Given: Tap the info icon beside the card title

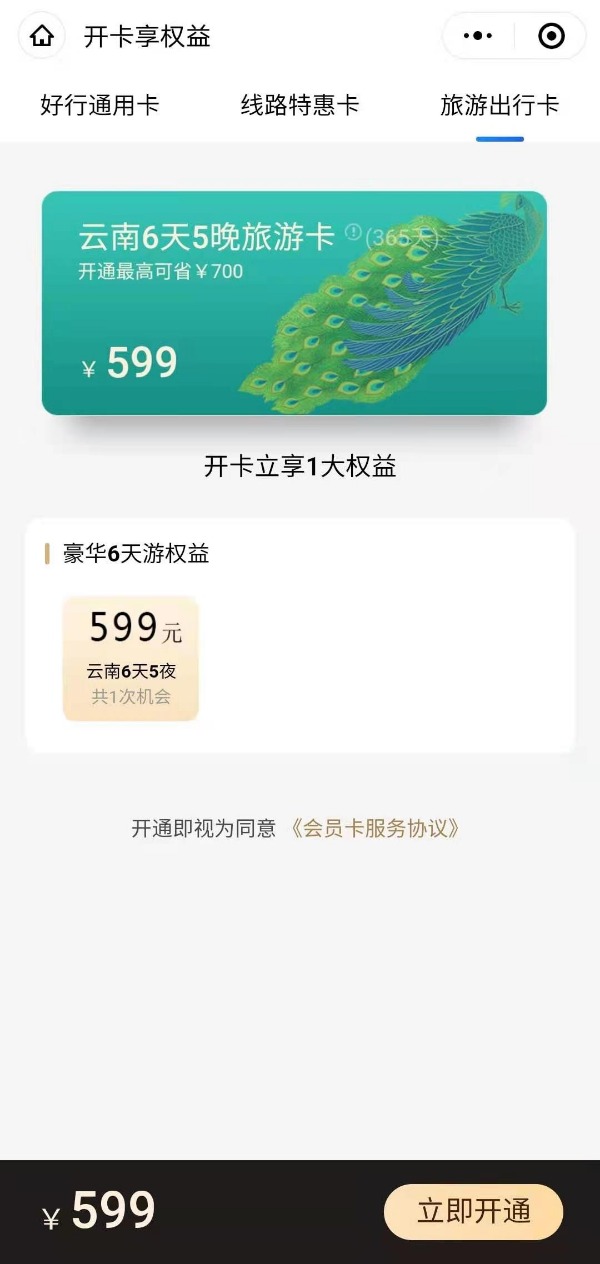Looking at the screenshot, I should 353,232.
